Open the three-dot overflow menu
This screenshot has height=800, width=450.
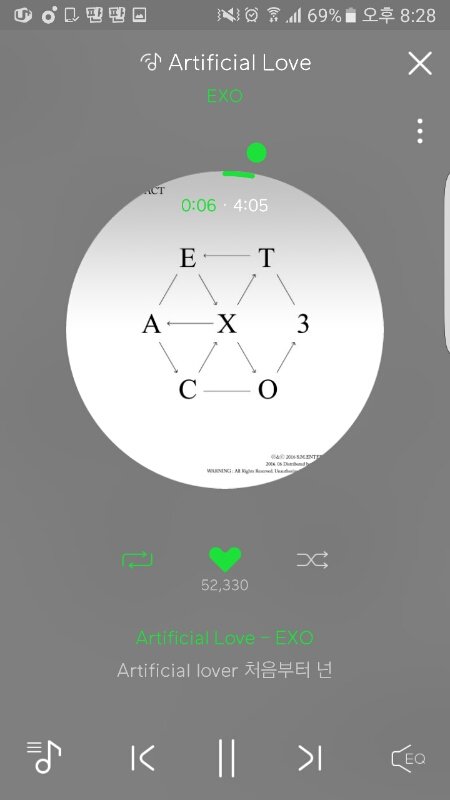[x=420, y=131]
